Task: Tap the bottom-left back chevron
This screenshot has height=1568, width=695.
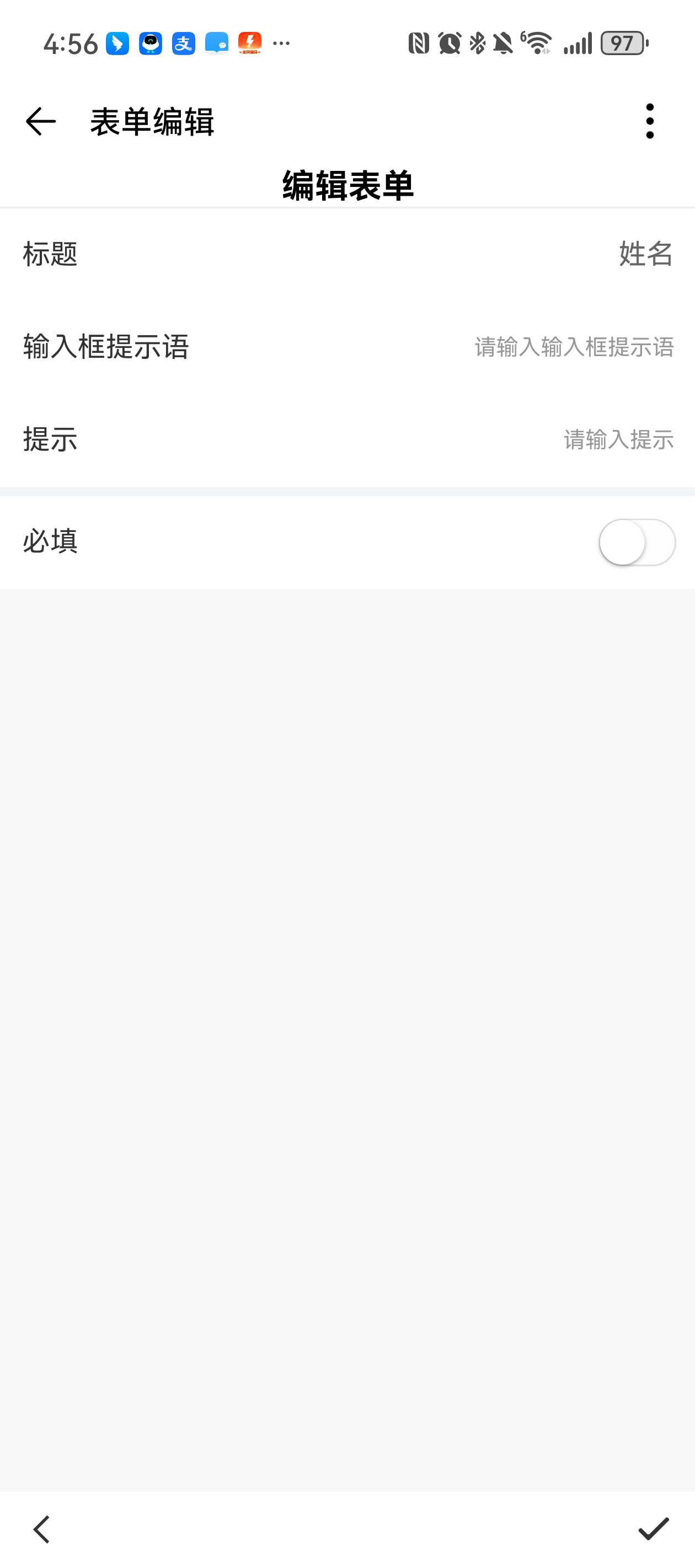Action: pyautogui.click(x=41, y=1528)
